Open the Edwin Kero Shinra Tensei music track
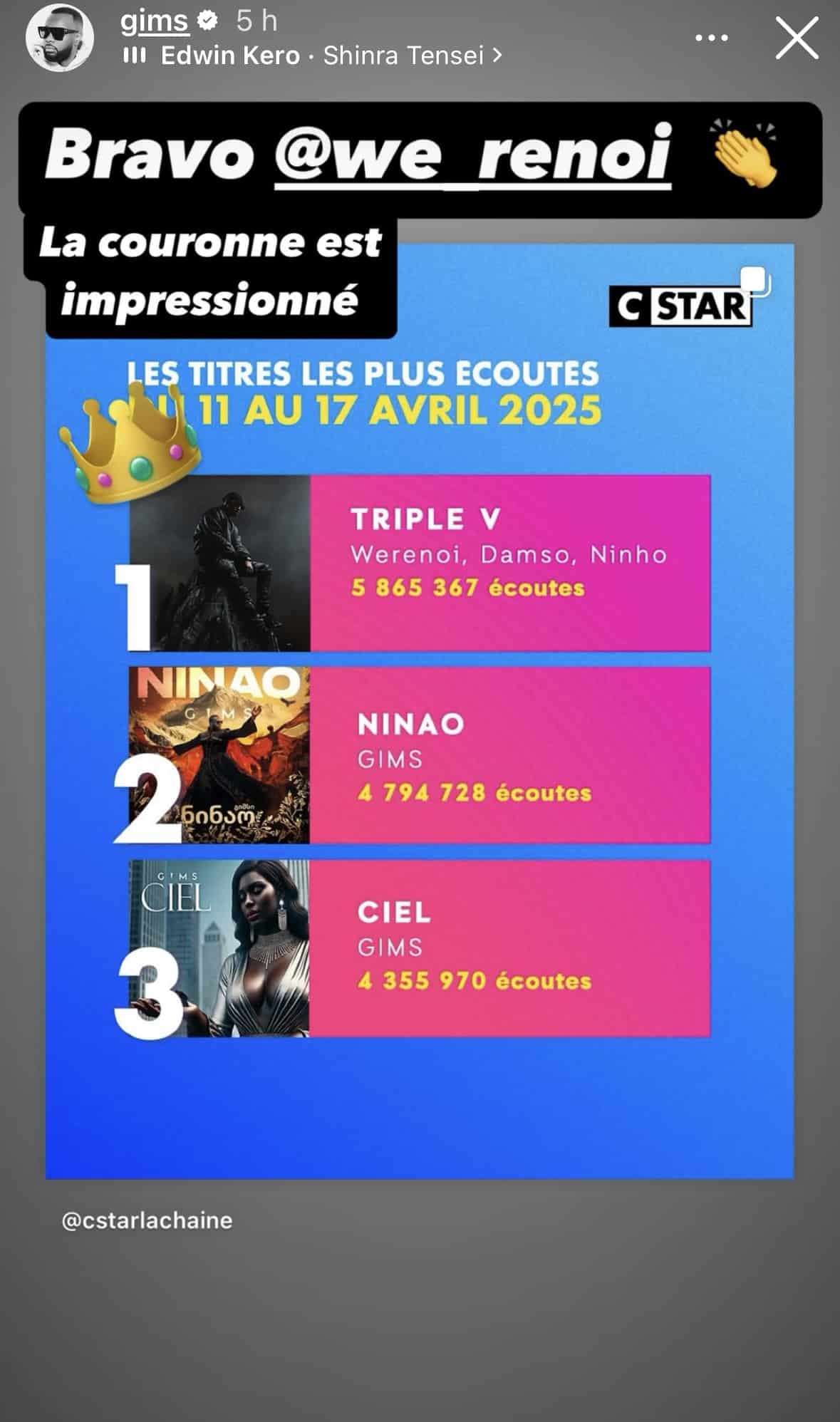 (312, 56)
